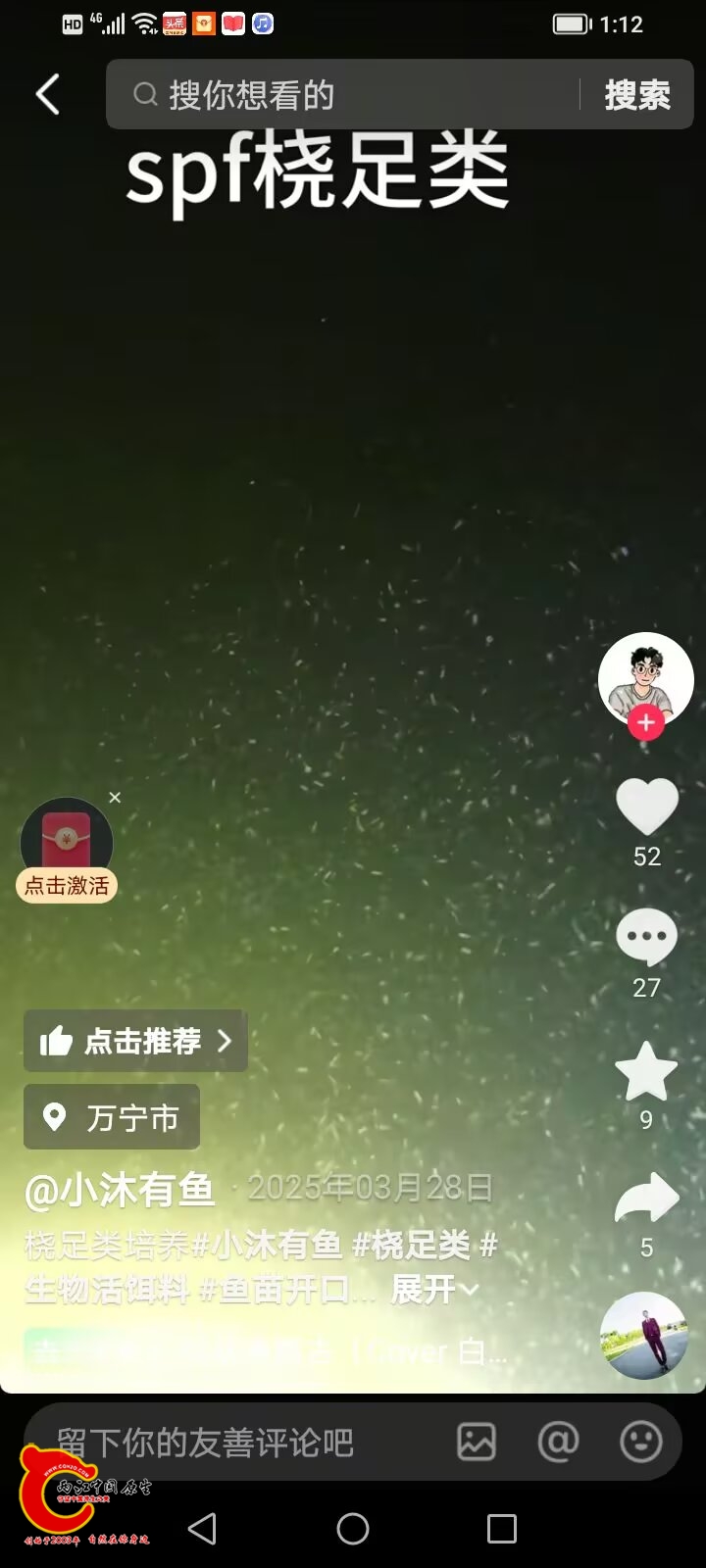The width and height of the screenshot is (706, 1568).
Task: Like this video
Action: tap(646, 808)
